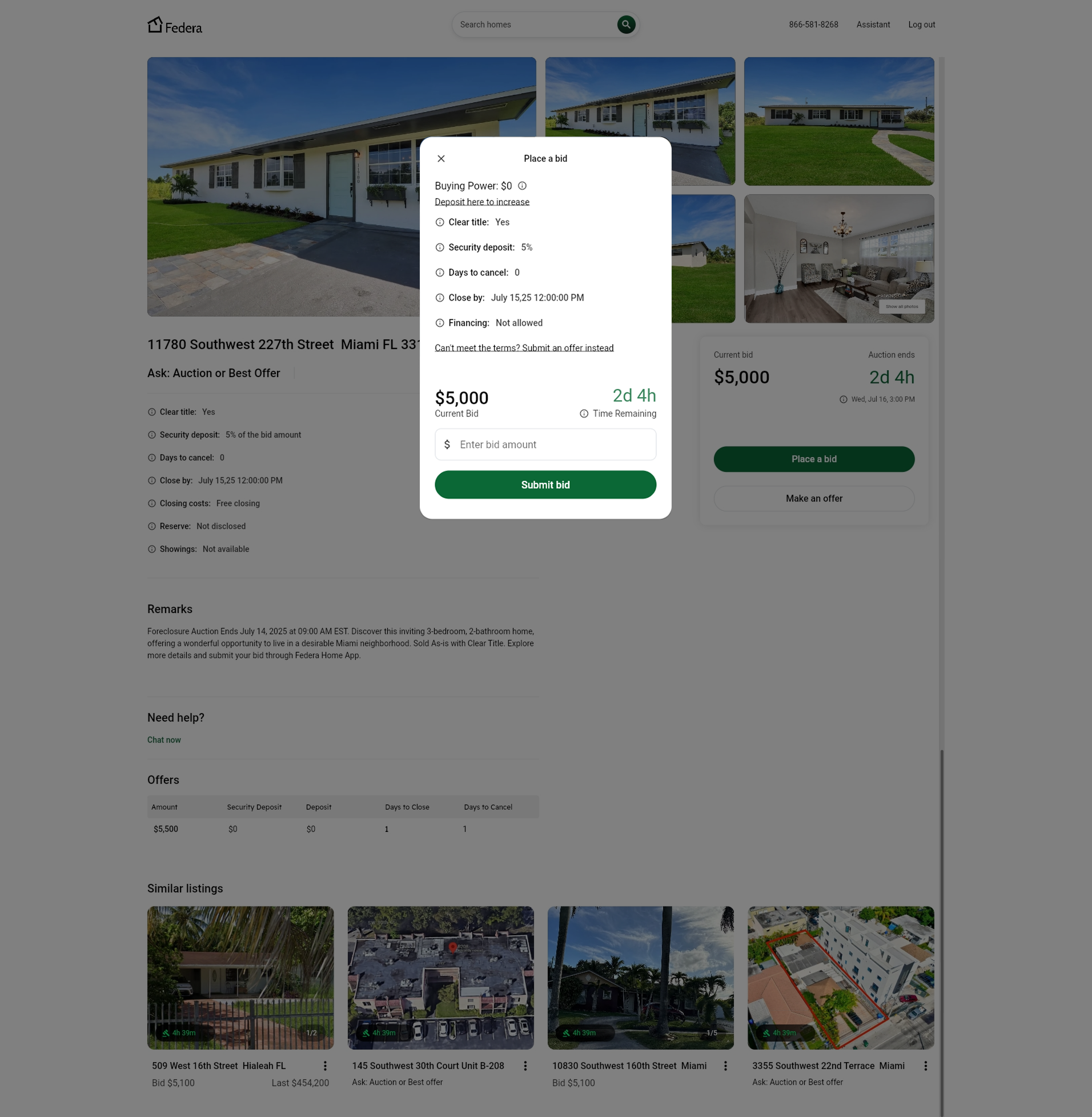The width and height of the screenshot is (1092, 1117).
Task: Start Chat now for help
Action: pos(164,740)
